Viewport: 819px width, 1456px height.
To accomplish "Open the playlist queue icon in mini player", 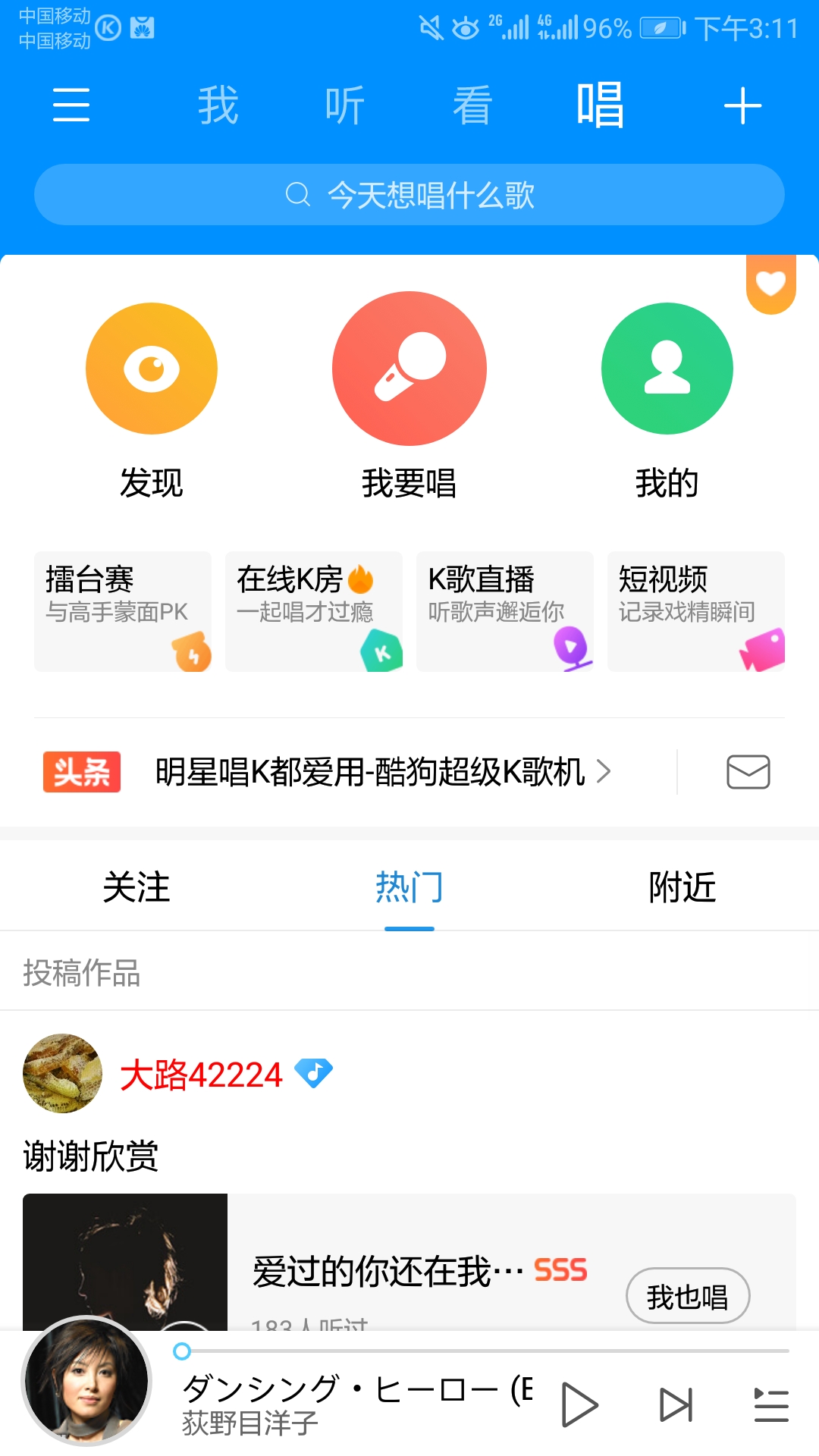I will pos(770,1404).
